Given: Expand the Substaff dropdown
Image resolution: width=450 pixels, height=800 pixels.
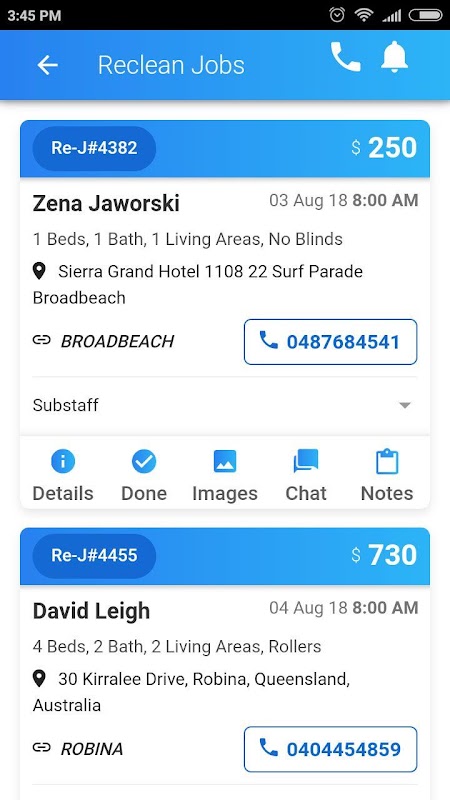Looking at the screenshot, I should [224, 406].
